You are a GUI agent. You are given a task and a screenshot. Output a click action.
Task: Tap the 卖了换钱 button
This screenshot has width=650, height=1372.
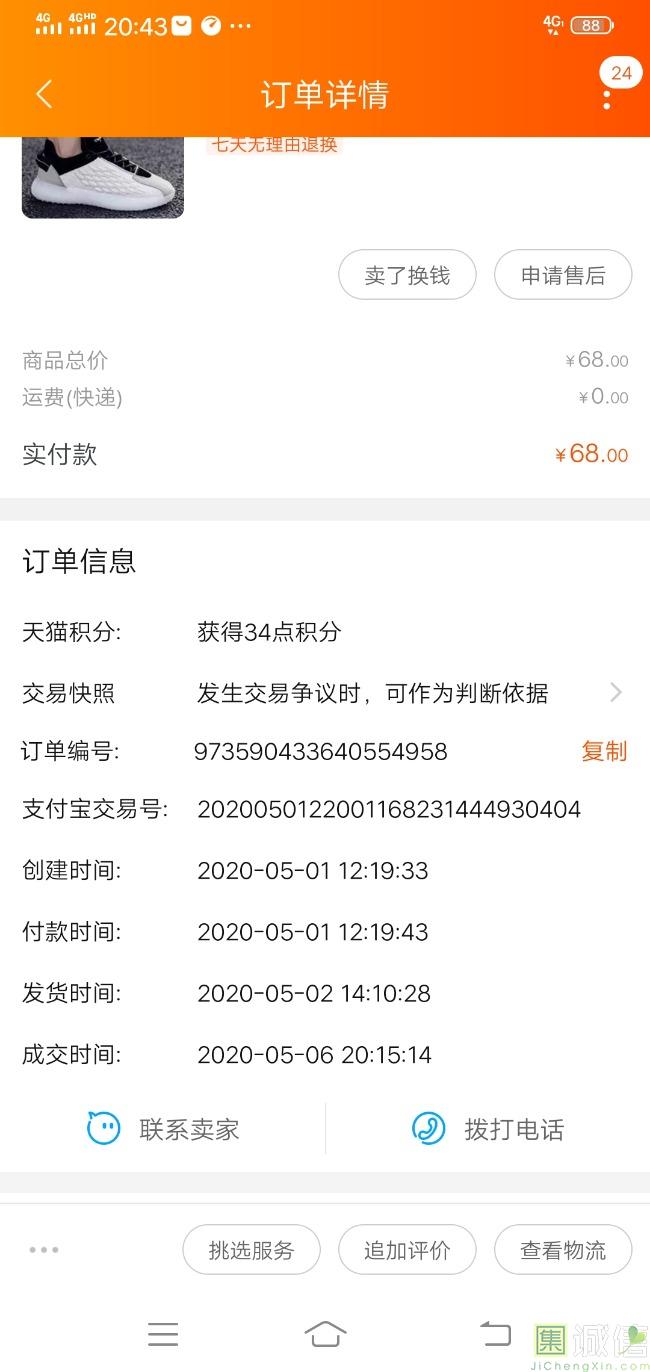(x=407, y=275)
